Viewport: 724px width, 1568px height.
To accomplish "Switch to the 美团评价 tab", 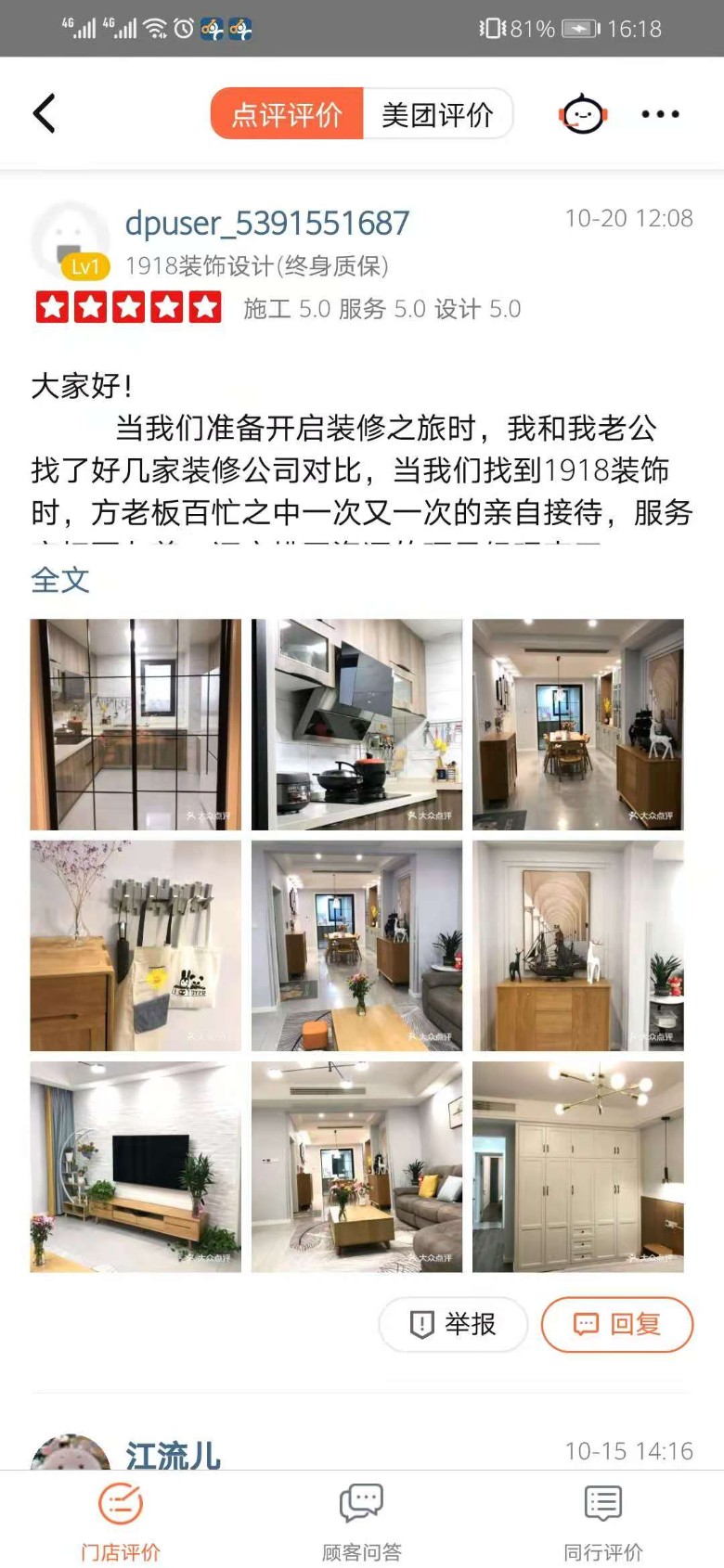I will [437, 114].
